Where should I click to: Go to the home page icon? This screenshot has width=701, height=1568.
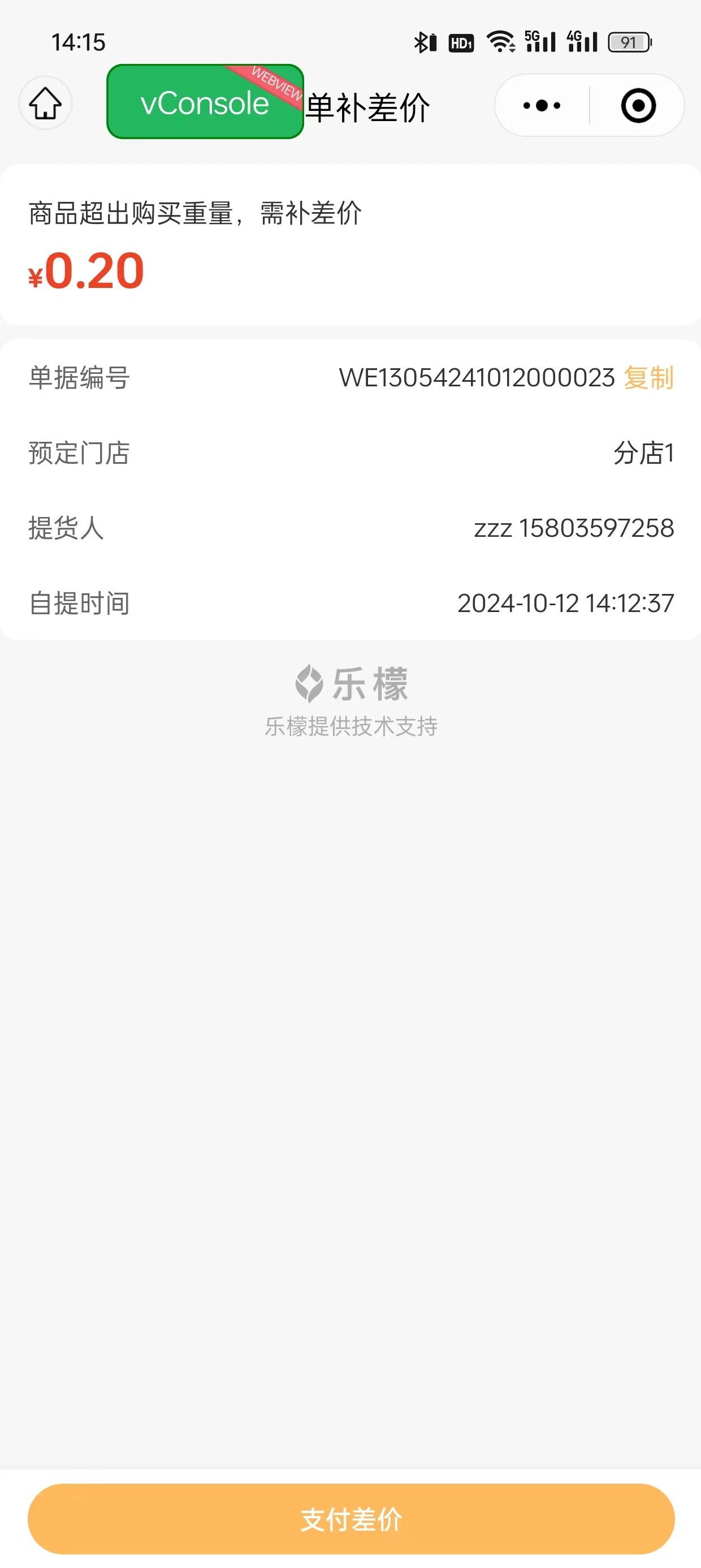(46, 104)
